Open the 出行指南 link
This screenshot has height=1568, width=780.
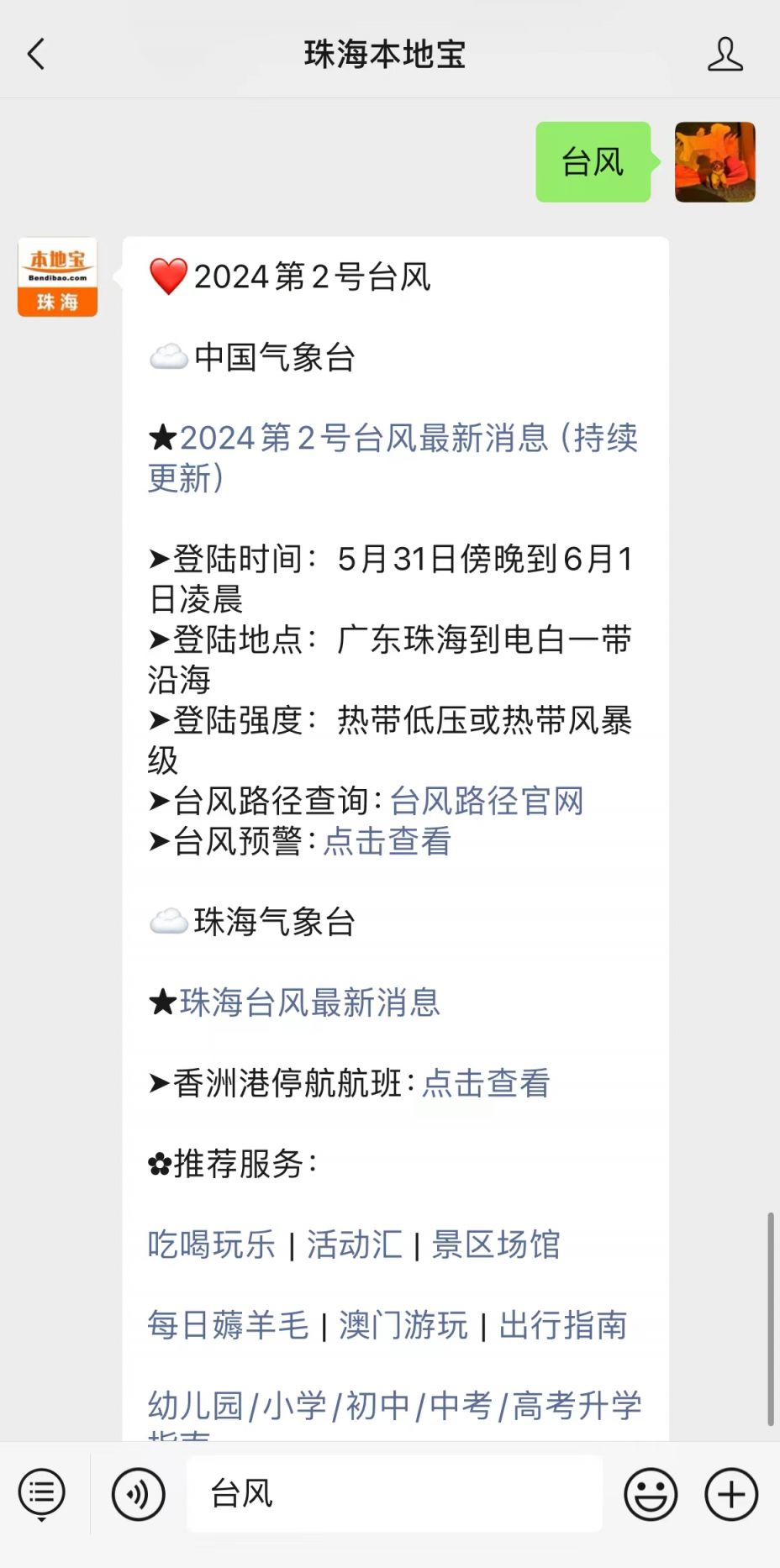(562, 1325)
